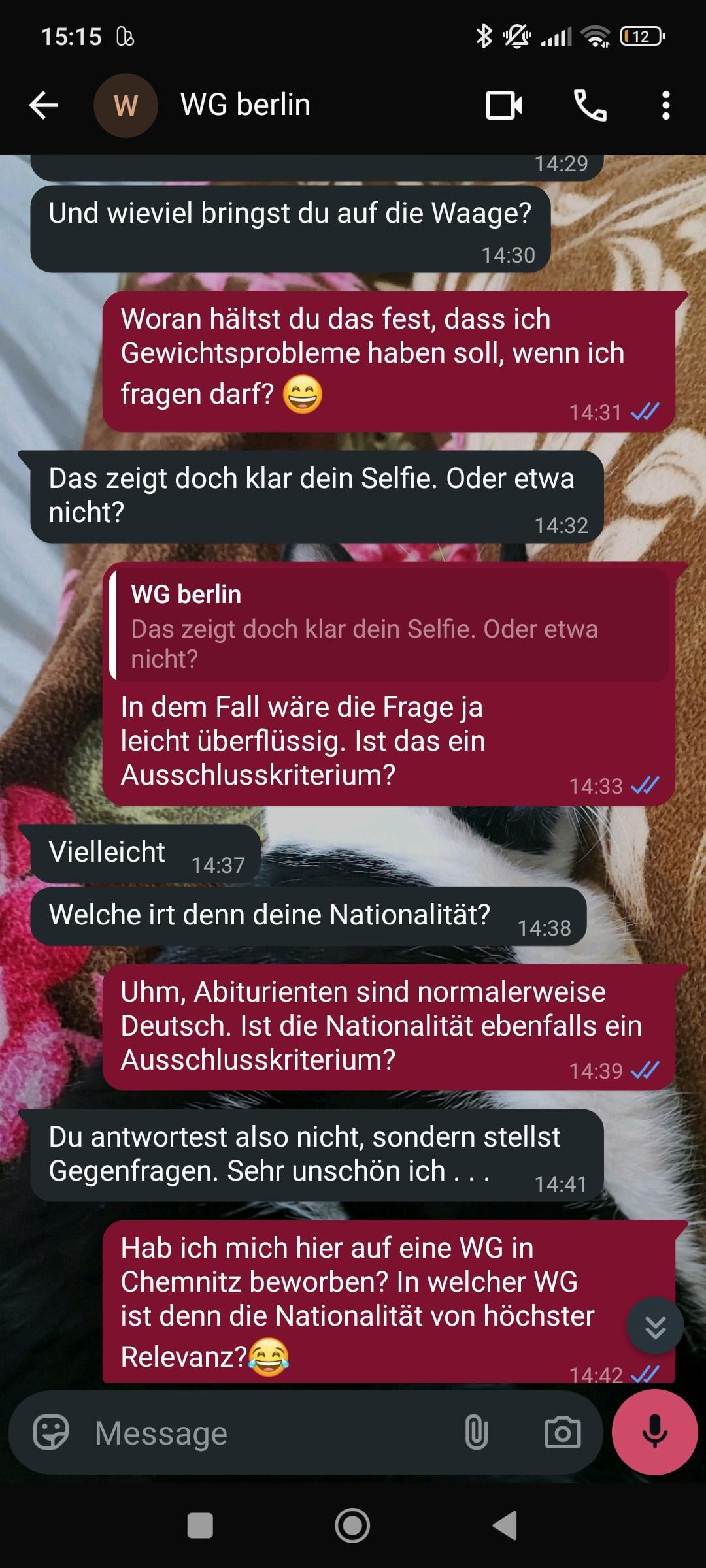The width and height of the screenshot is (706, 1568).
Task: Start a voice call with WG berlin
Action: point(590,105)
